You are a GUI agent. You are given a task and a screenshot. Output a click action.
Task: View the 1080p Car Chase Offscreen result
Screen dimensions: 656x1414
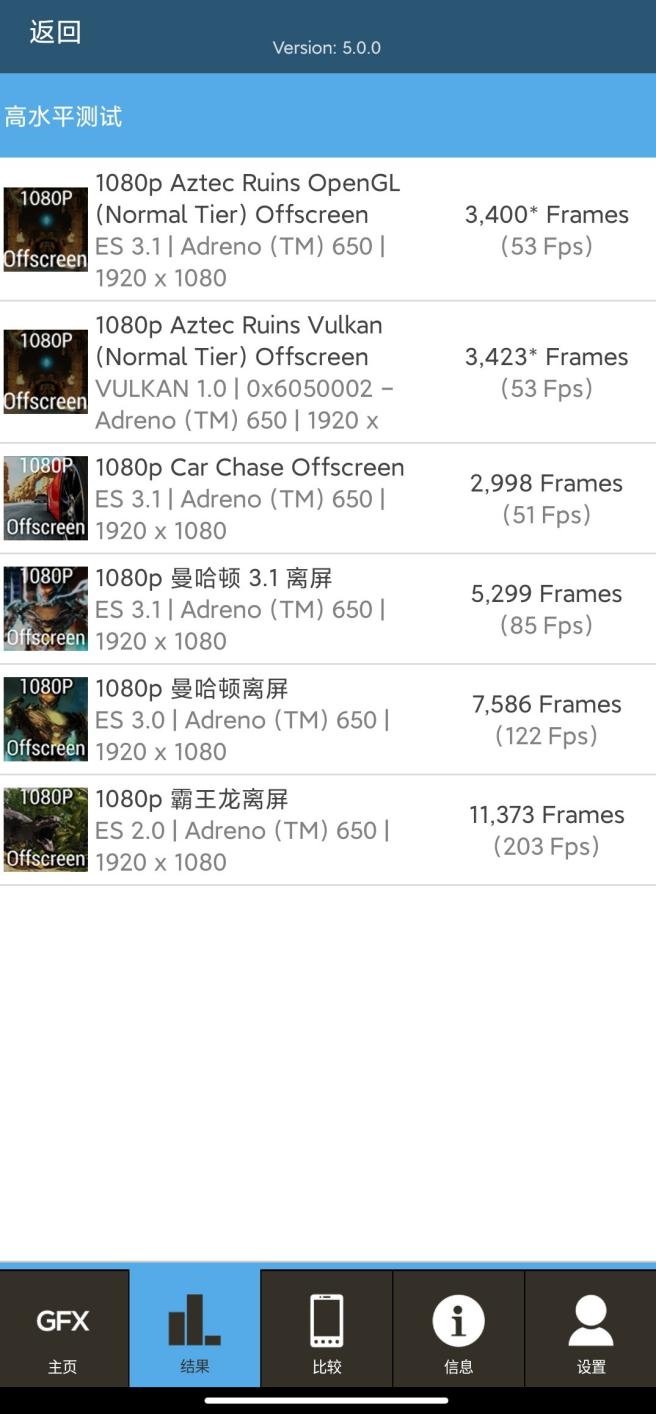(327, 498)
